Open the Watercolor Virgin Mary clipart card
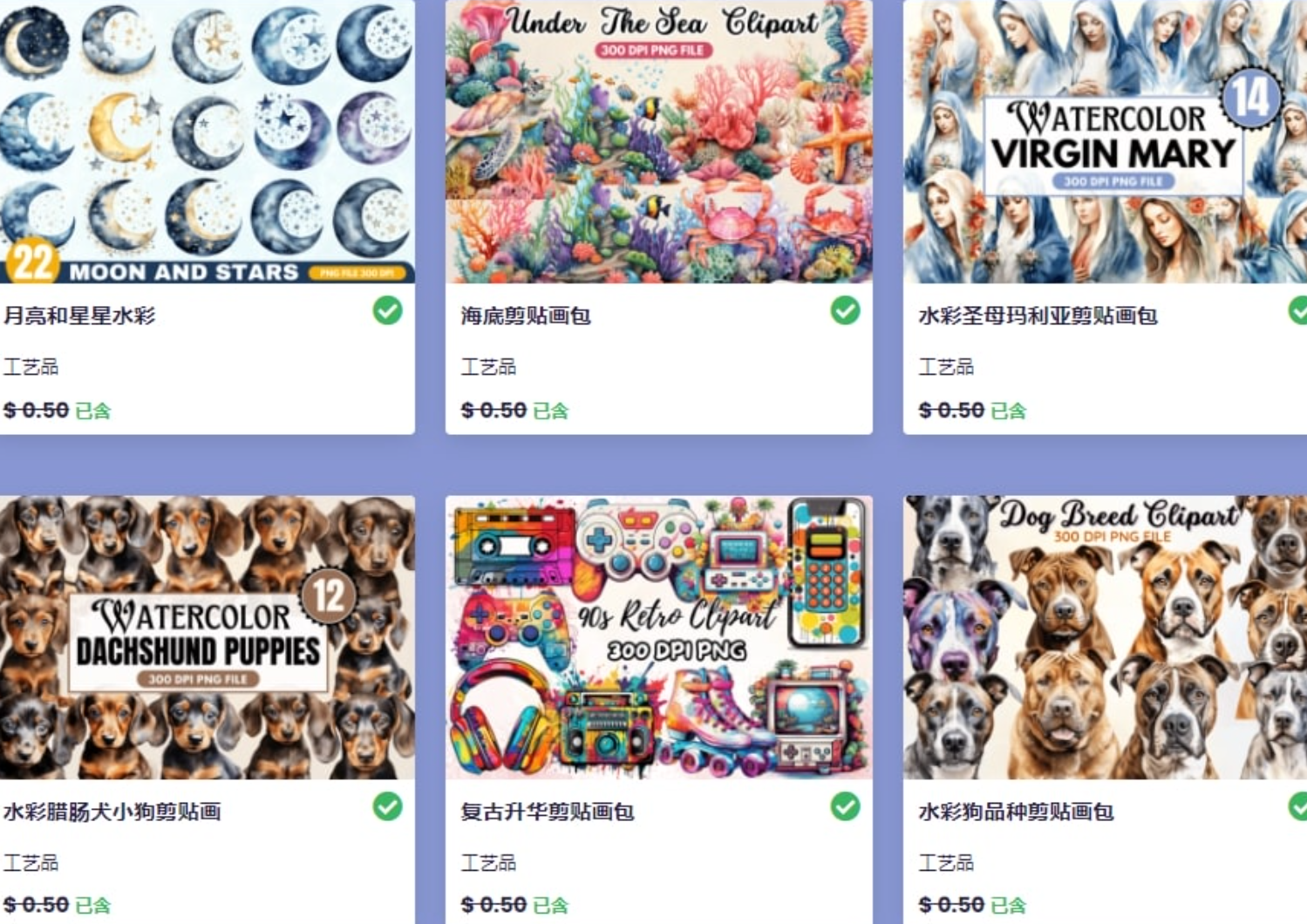This screenshot has width=1307, height=924. (1105, 142)
